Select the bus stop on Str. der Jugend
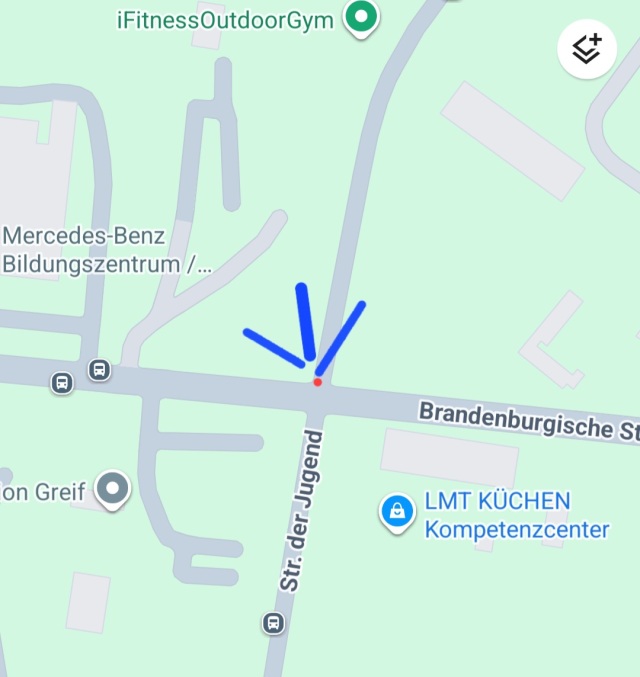The height and width of the screenshot is (677, 640). click(272, 623)
